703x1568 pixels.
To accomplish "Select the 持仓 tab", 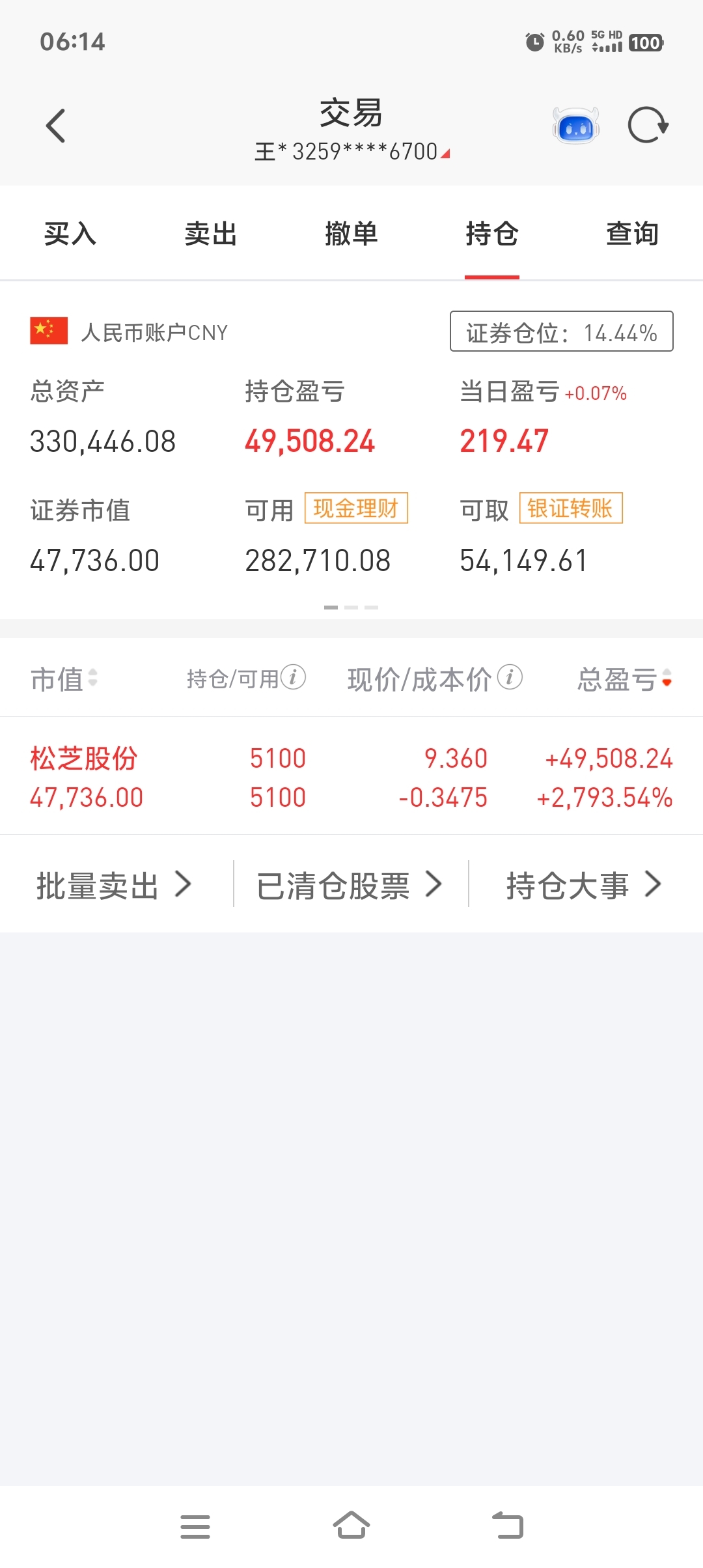I will 492,234.
